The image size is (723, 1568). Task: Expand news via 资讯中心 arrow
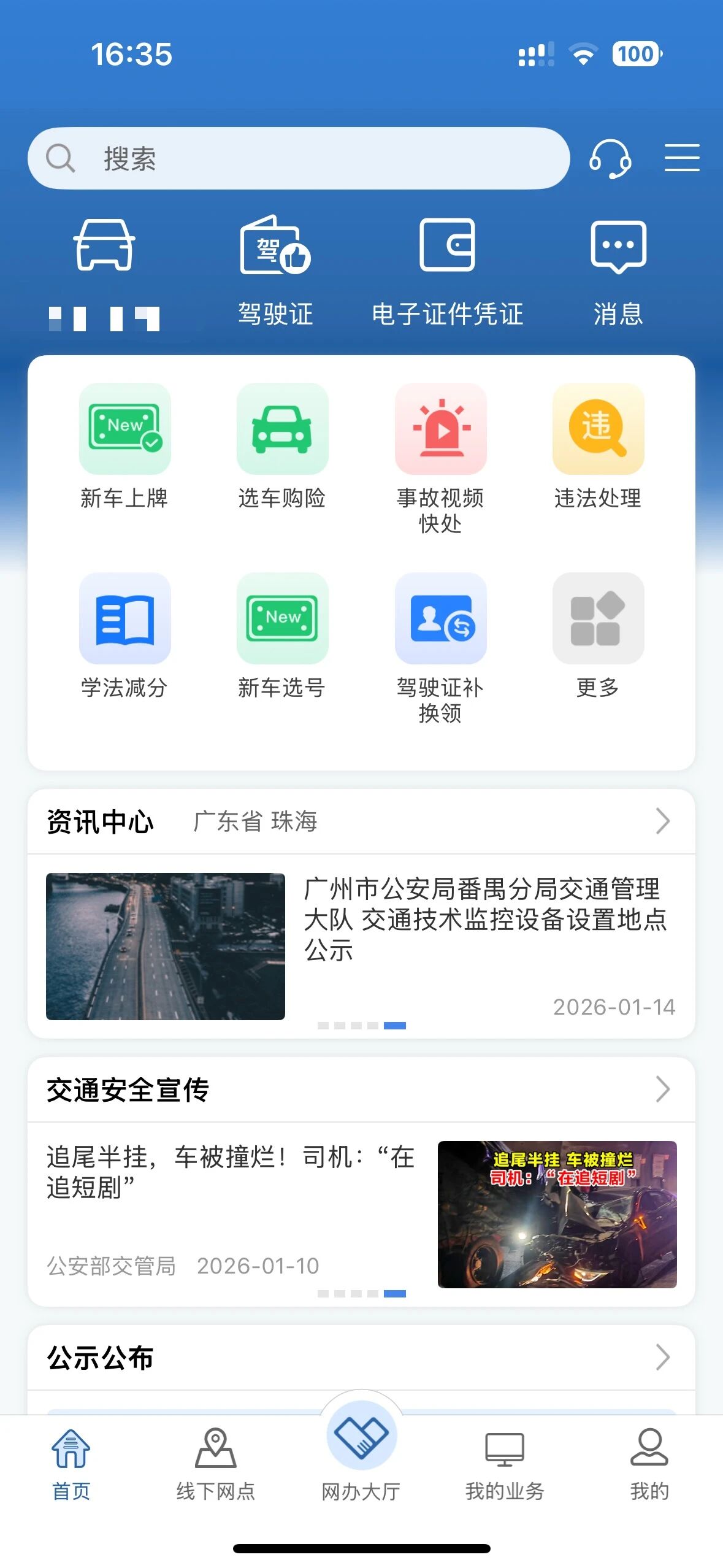point(661,821)
